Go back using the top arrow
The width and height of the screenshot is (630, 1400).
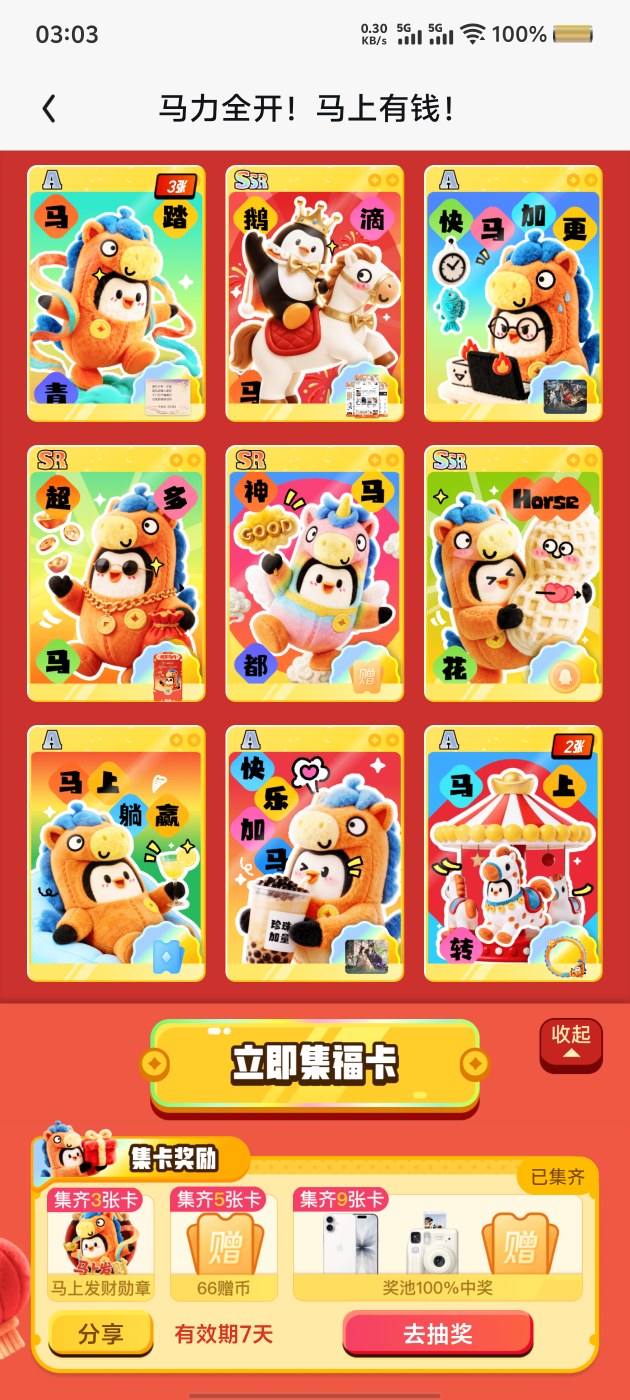click(x=49, y=108)
